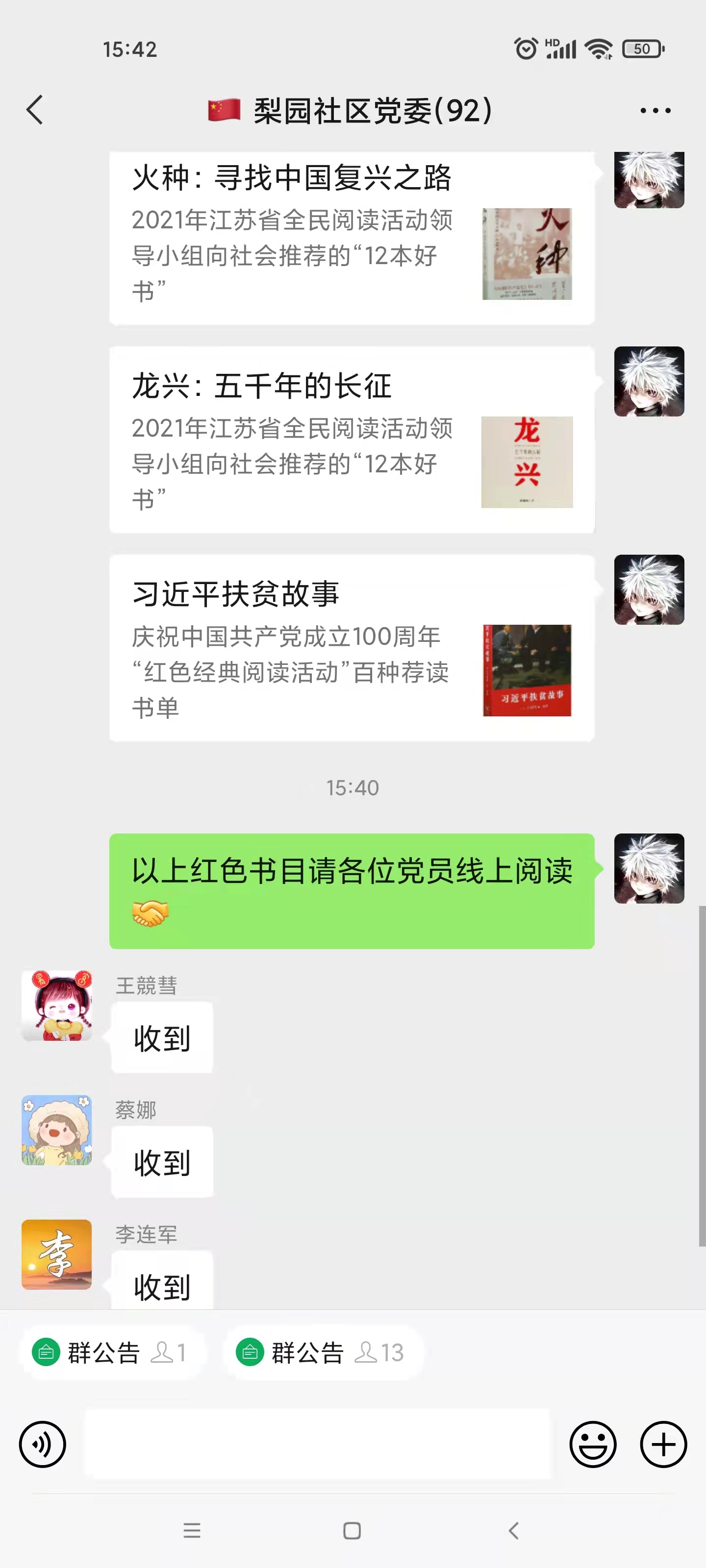Viewport: 706px width, 1568px height.
Task: View 蔡娜's profile avatar
Action: click(x=57, y=1130)
